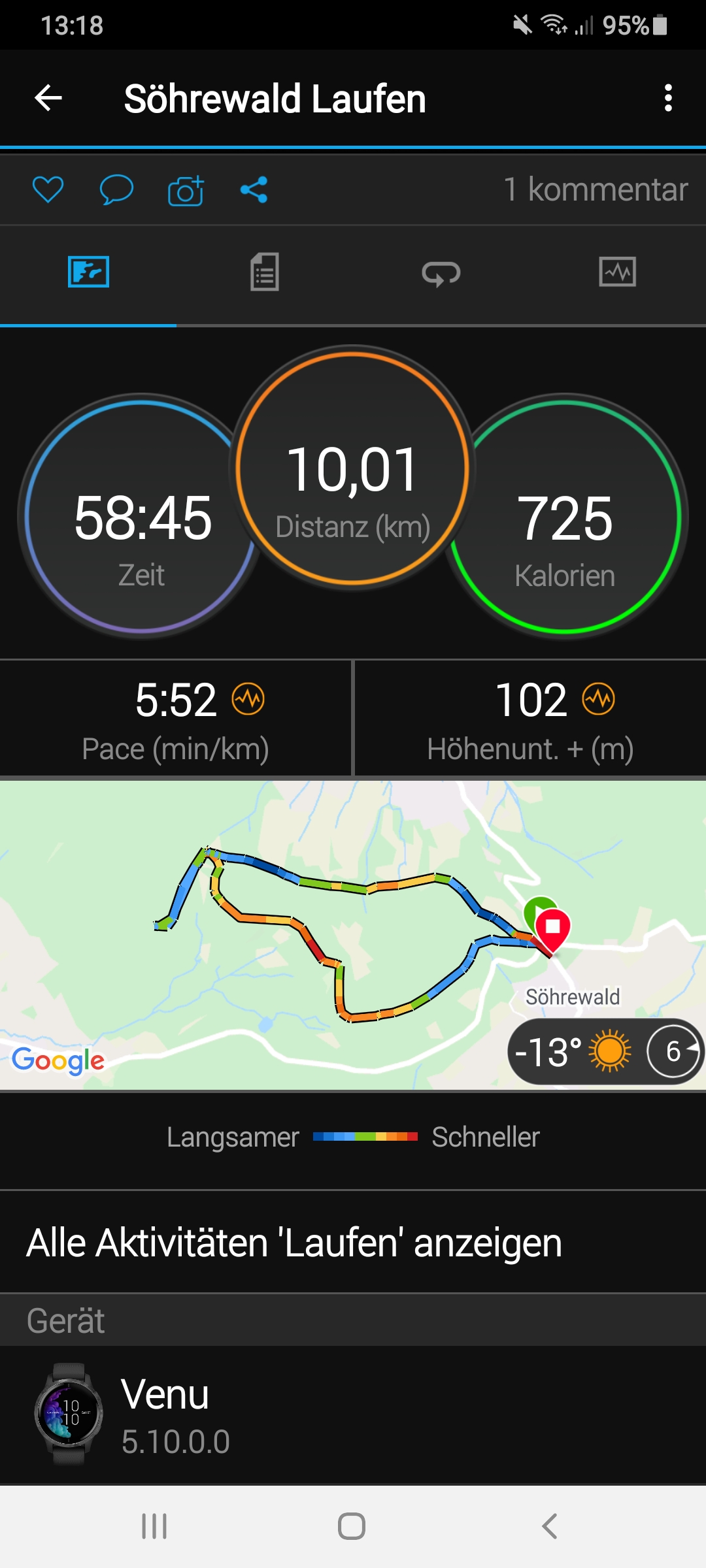
Task: Switch to the laps tab
Action: point(441,272)
